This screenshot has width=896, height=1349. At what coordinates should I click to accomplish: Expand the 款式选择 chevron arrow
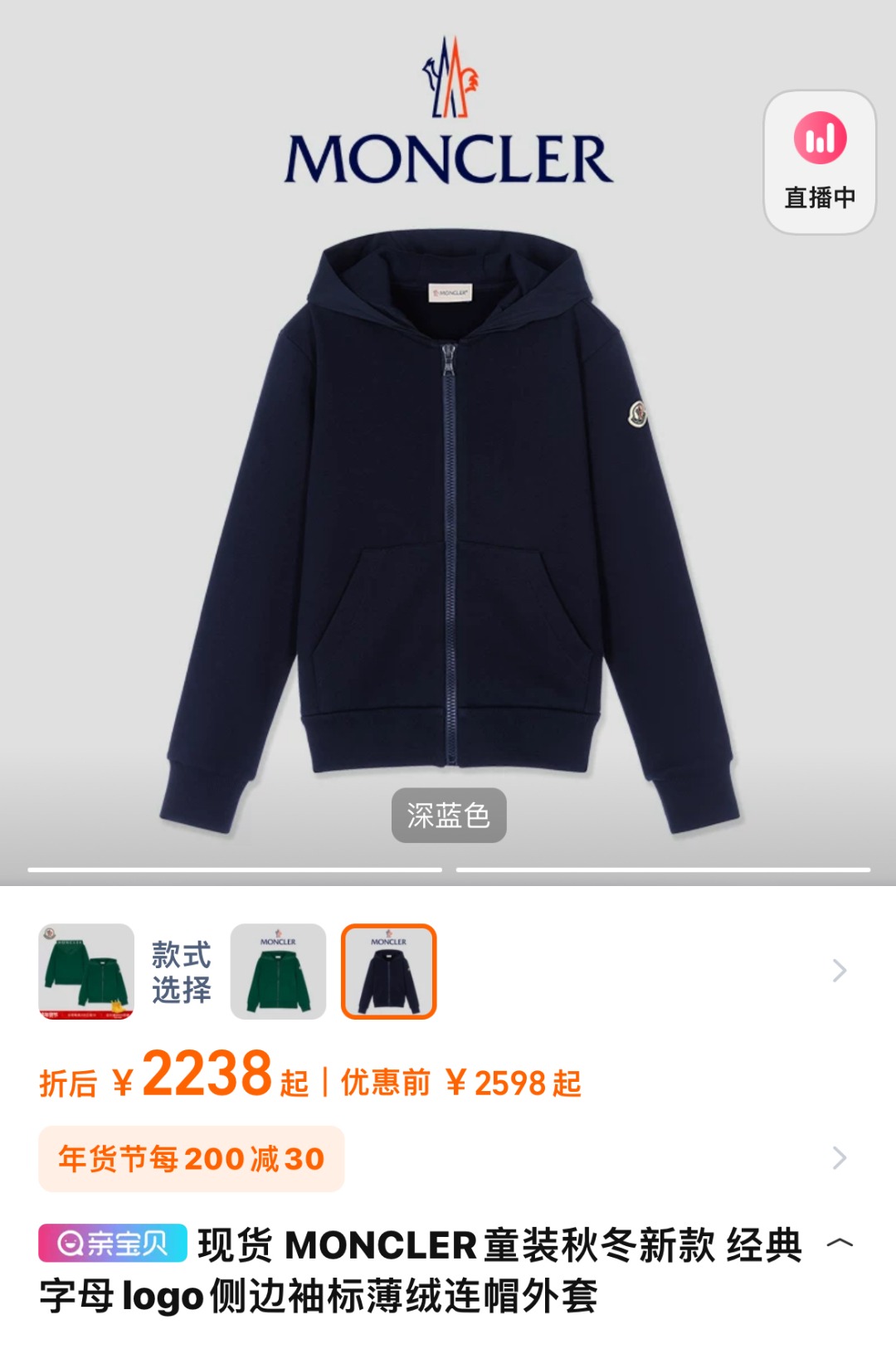click(839, 971)
